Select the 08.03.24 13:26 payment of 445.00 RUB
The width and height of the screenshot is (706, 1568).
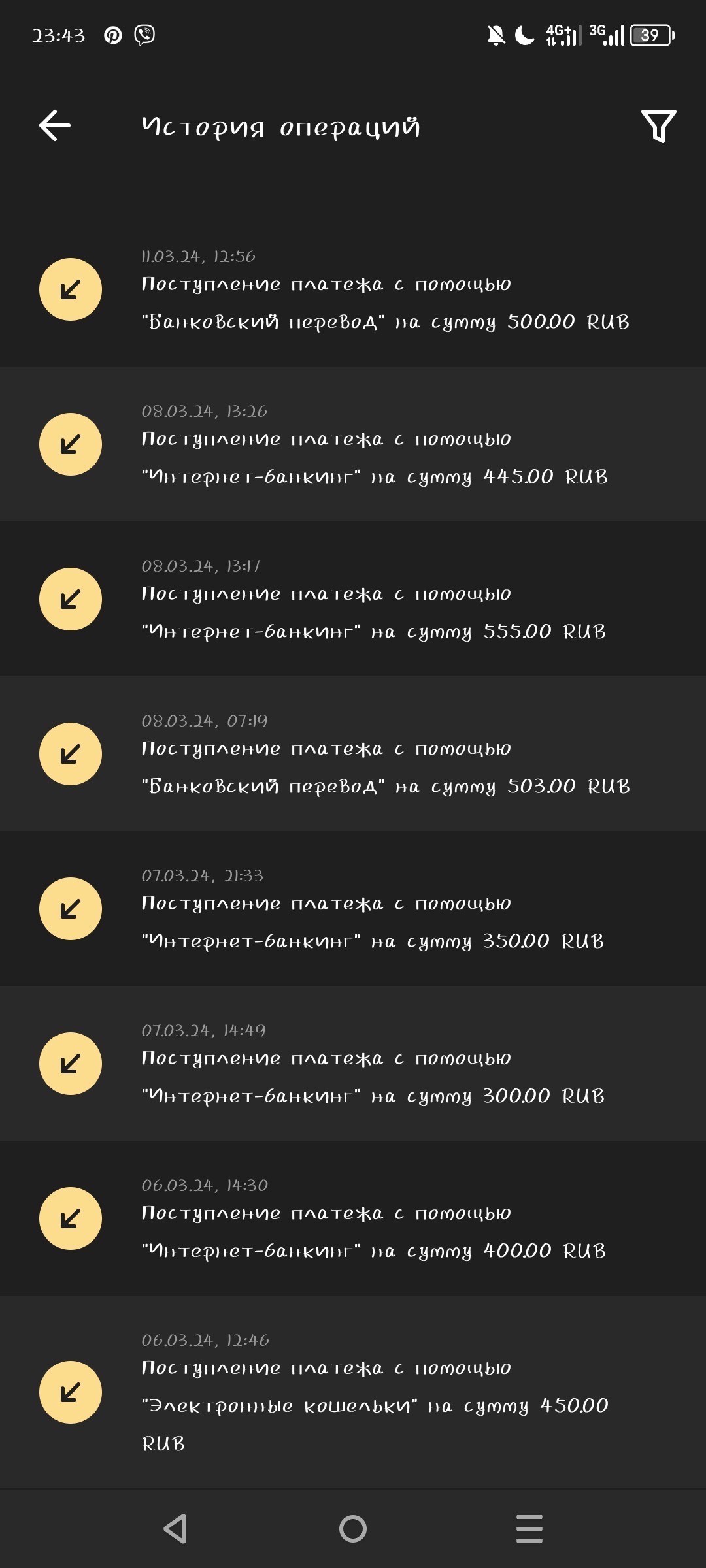coord(353,444)
